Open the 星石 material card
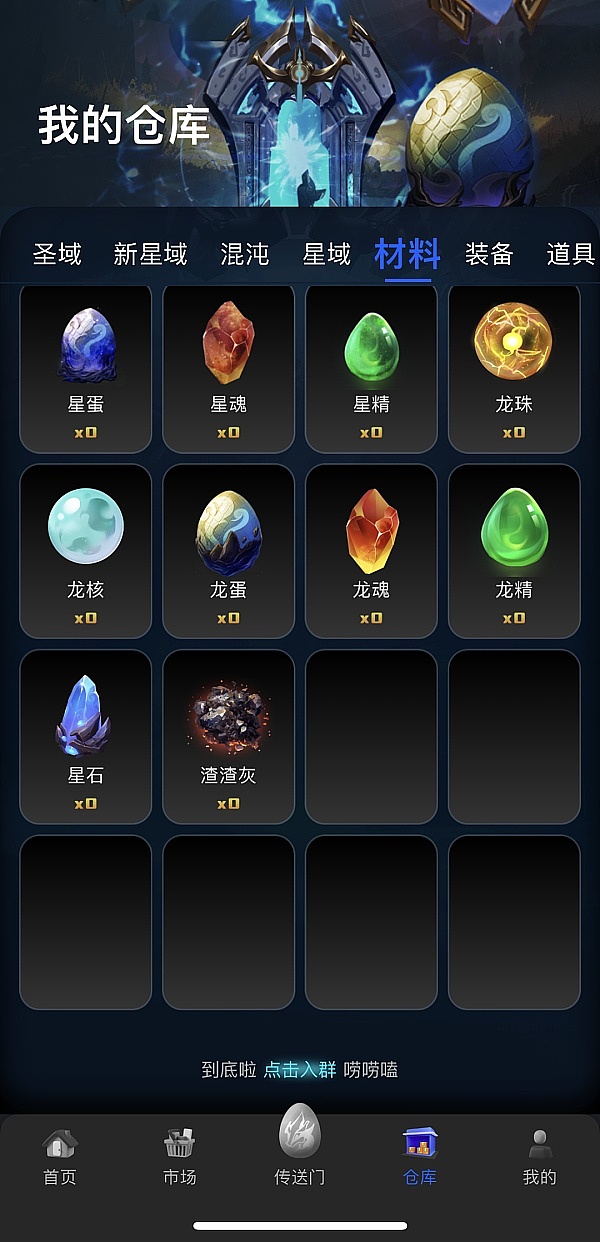This screenshot has height=1242, width=600. tap(86, 737)
